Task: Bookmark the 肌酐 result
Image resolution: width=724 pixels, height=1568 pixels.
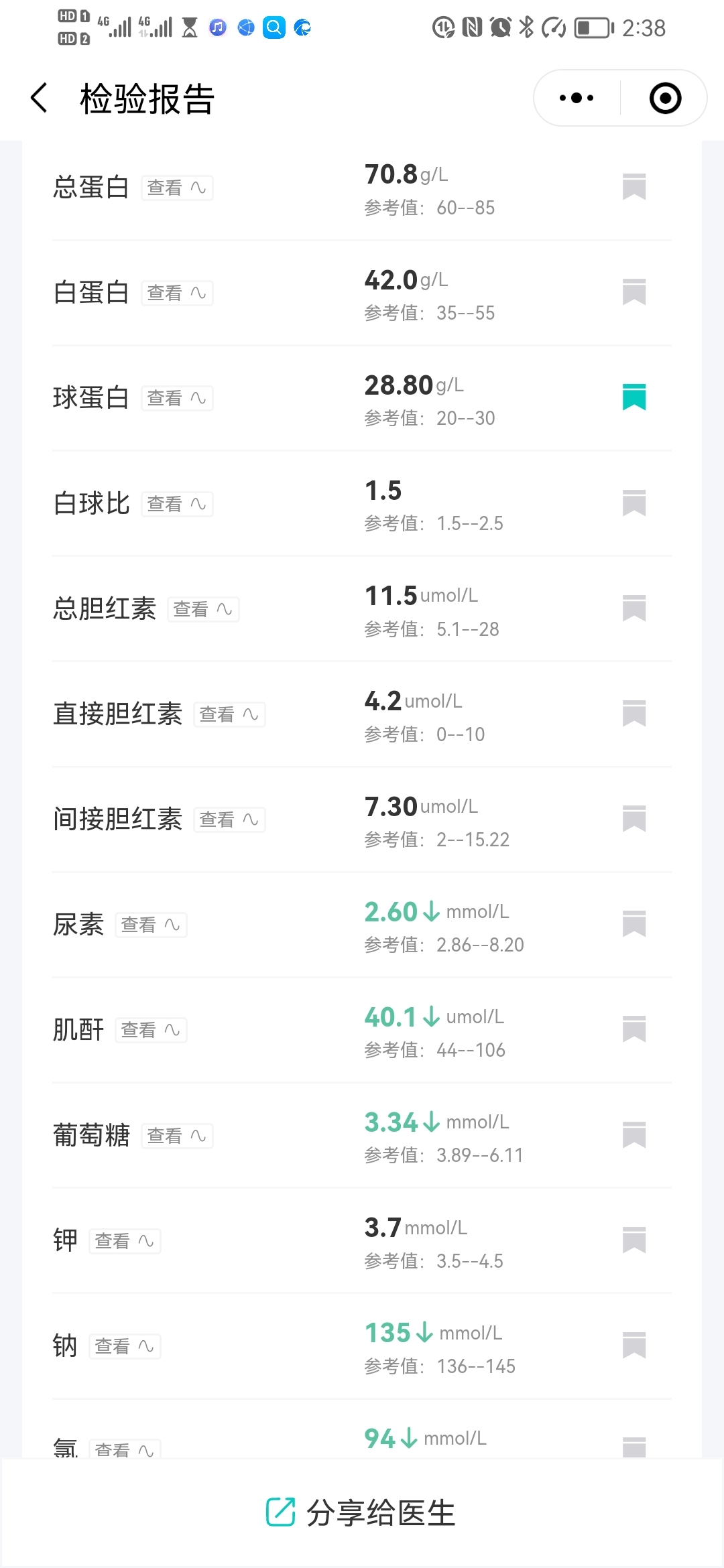Action: [x=633, y=1029]
